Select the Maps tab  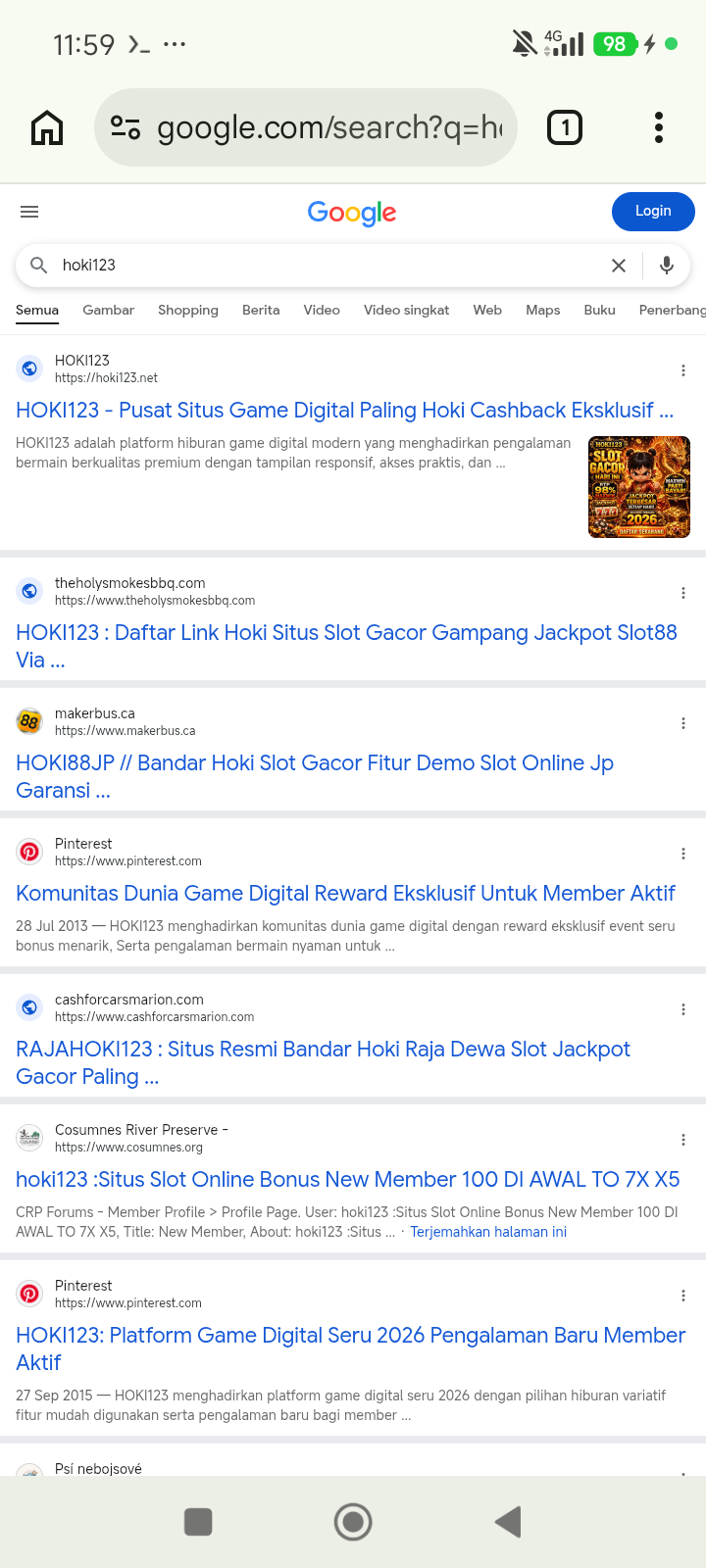click(x=543, y=310)
